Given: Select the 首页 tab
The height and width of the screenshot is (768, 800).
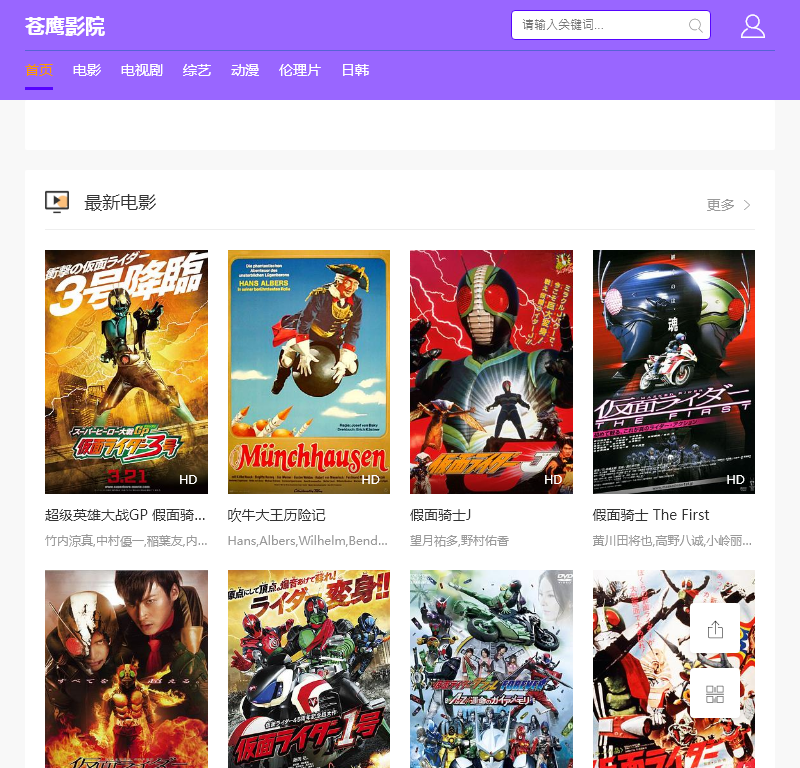Looking at the screenshot, I should point(39,70).
